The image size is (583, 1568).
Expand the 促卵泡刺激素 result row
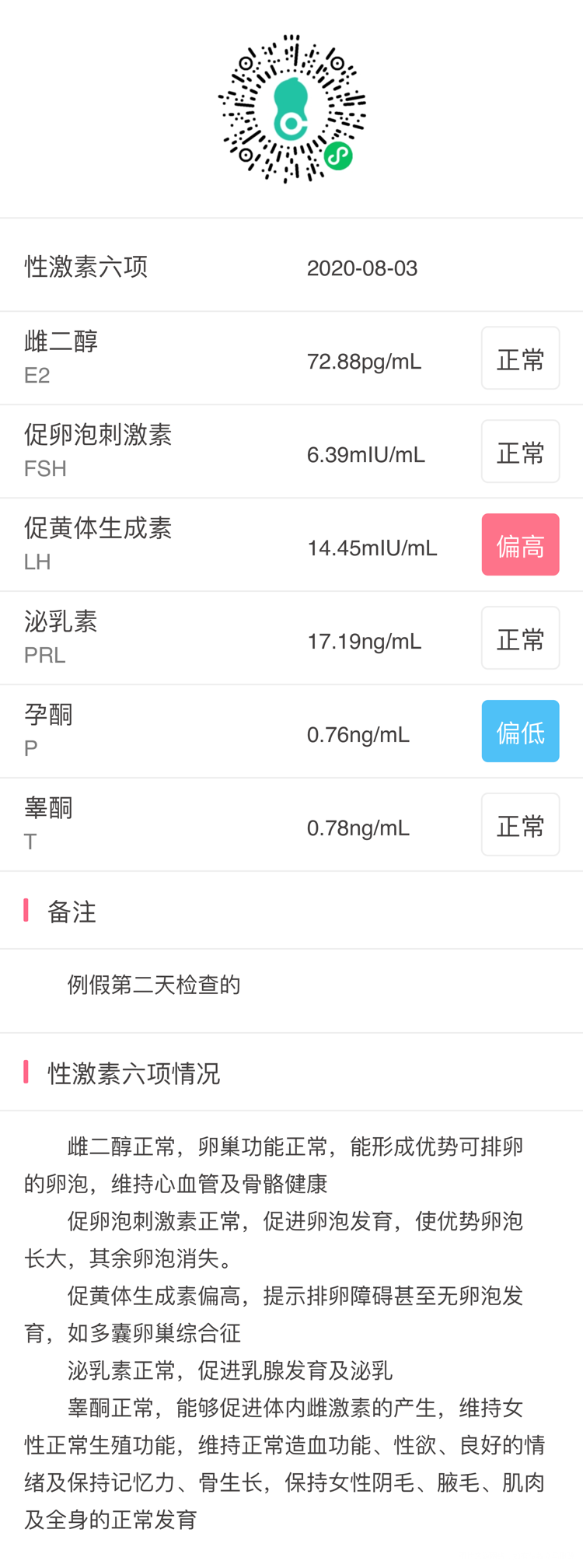pos(291,450)
